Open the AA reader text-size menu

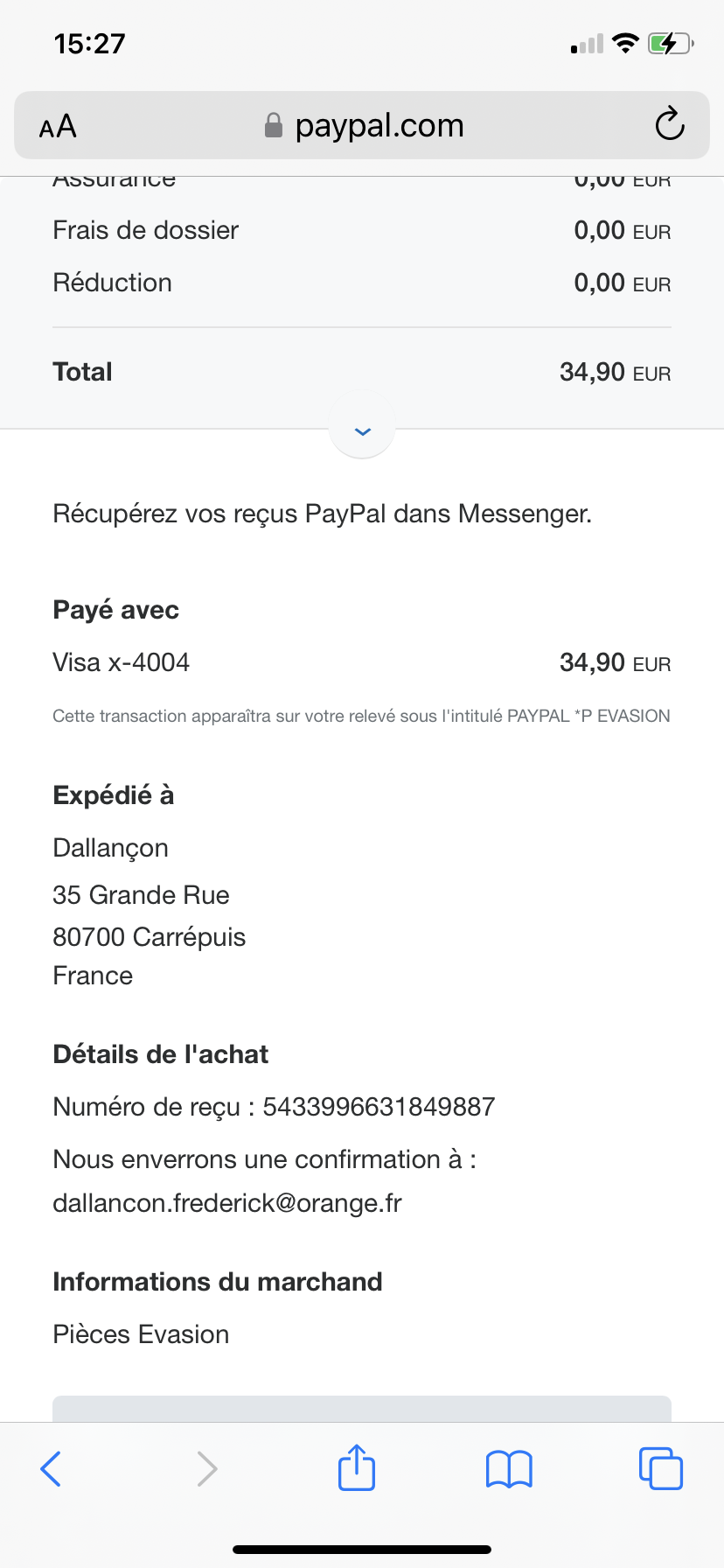(x=59, y=127)
